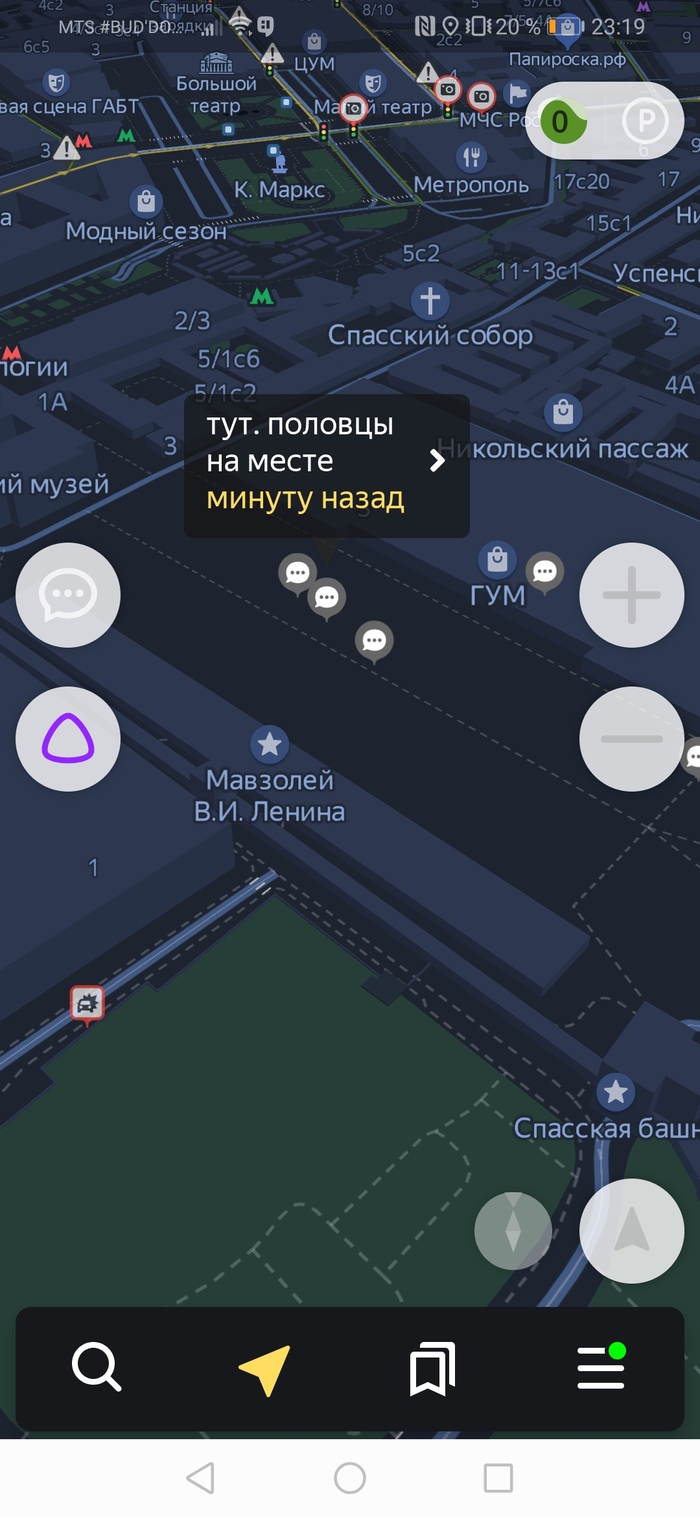The width and height of the screenshot is (700, 1517).
Task: Open the search in bottom bar
Action: [x=96, y=1367]
